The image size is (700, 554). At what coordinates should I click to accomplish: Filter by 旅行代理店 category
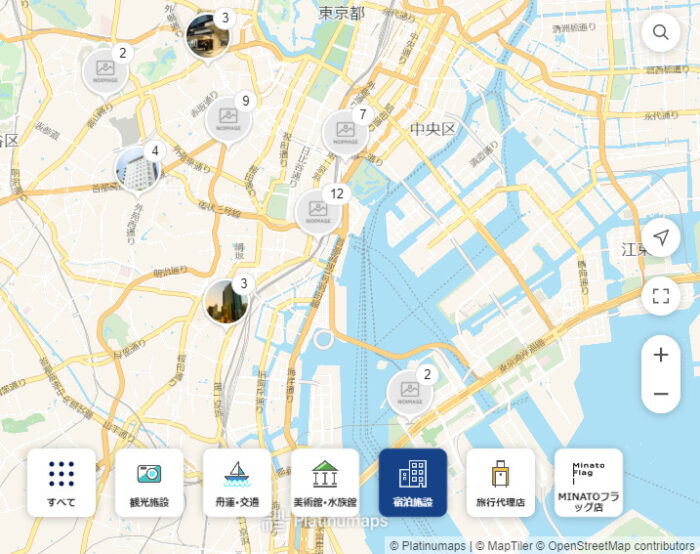click(500, 482)
